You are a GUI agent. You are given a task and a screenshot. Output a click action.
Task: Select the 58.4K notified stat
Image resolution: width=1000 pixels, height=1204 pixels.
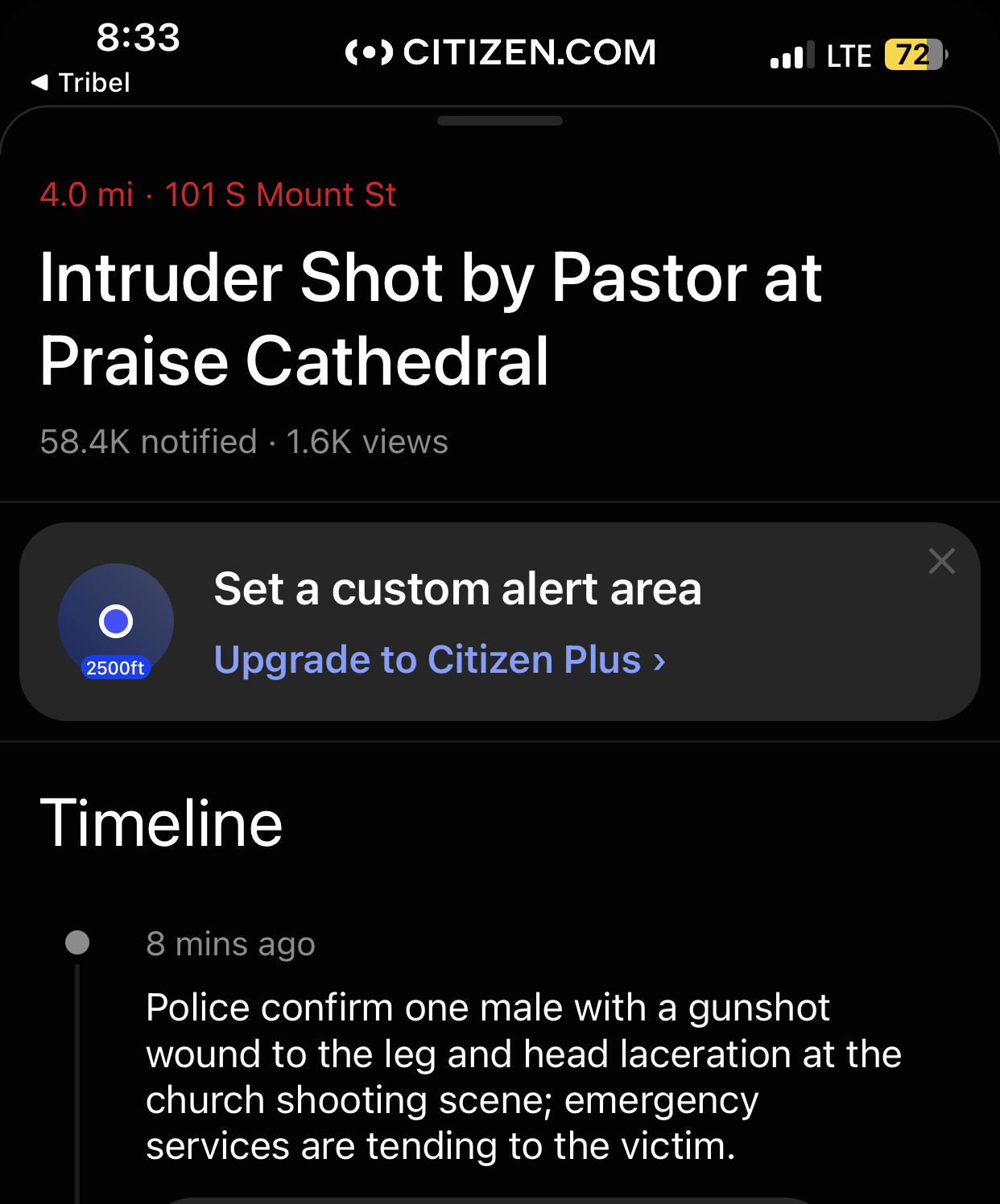coord(147,441)
